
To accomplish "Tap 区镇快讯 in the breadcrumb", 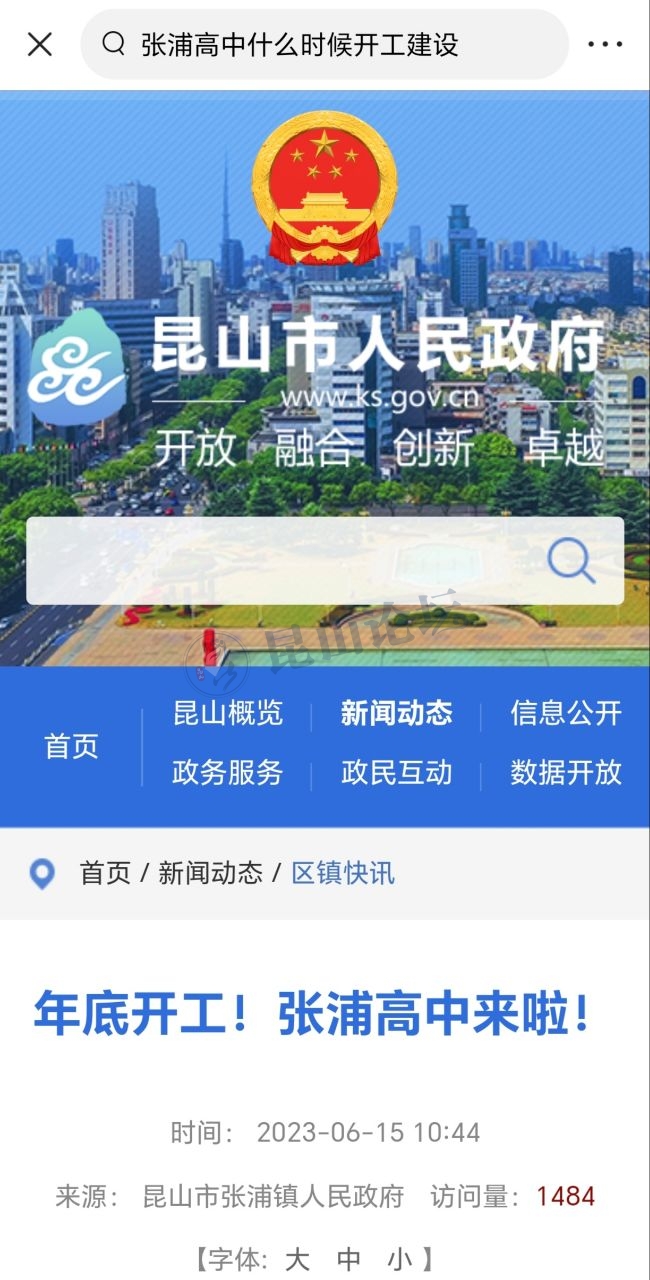I will click(x=343, y=873).
